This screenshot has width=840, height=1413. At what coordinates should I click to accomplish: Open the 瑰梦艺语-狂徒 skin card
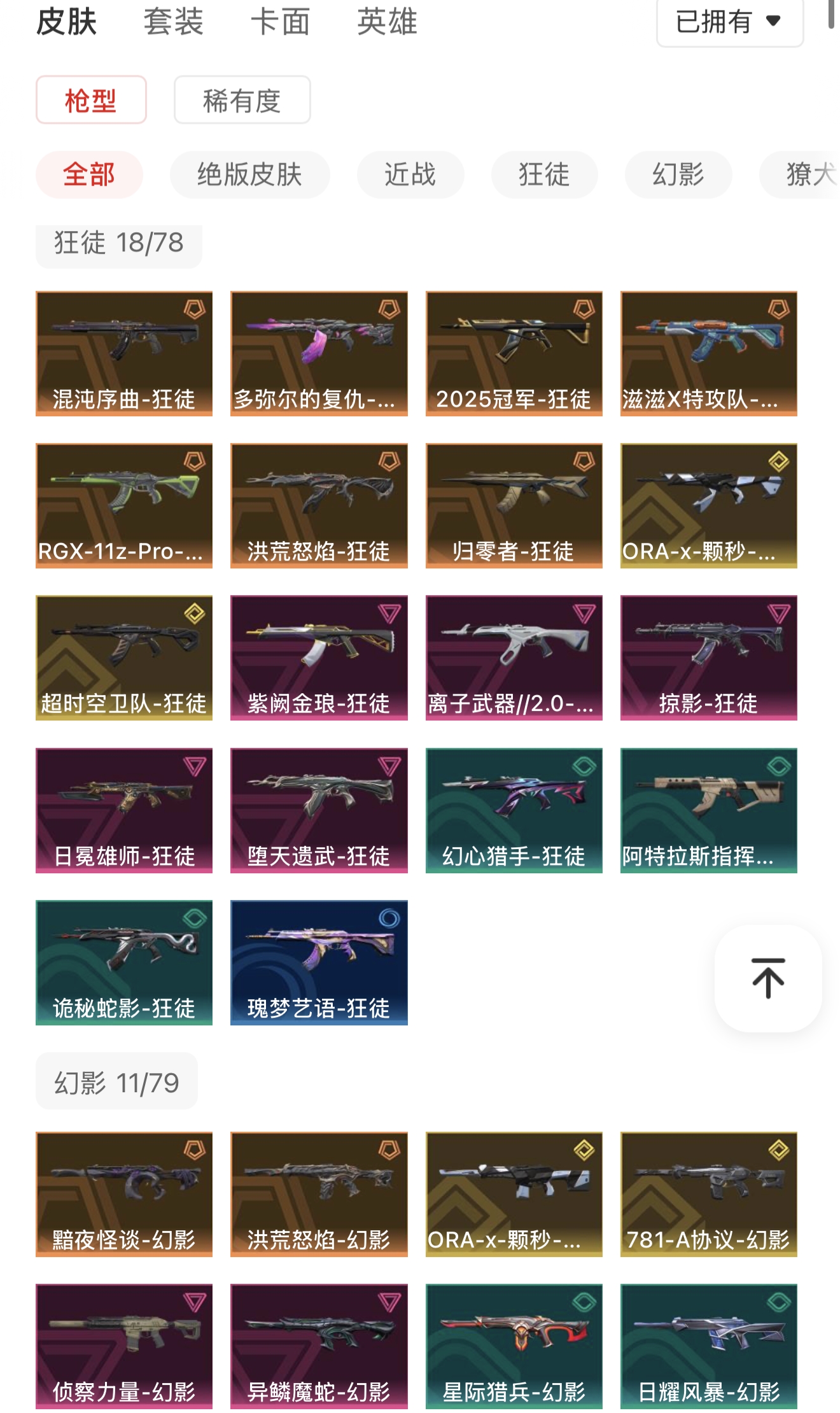coord(319,962)
